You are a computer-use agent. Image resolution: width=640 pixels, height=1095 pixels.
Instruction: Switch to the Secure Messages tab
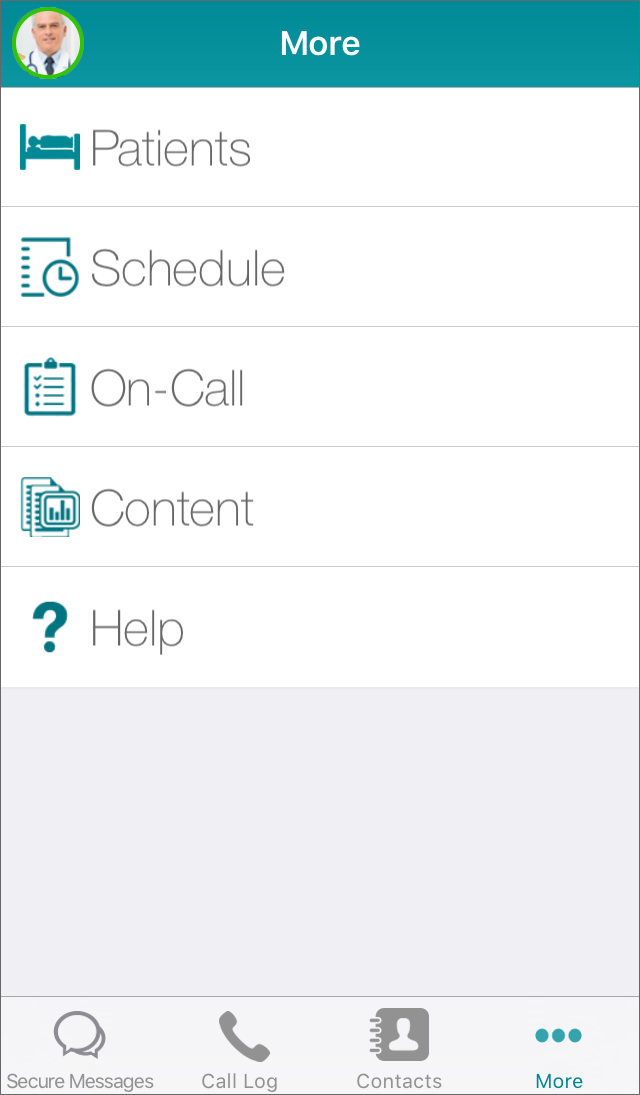pyautogui.click(x=80, y=1048)
